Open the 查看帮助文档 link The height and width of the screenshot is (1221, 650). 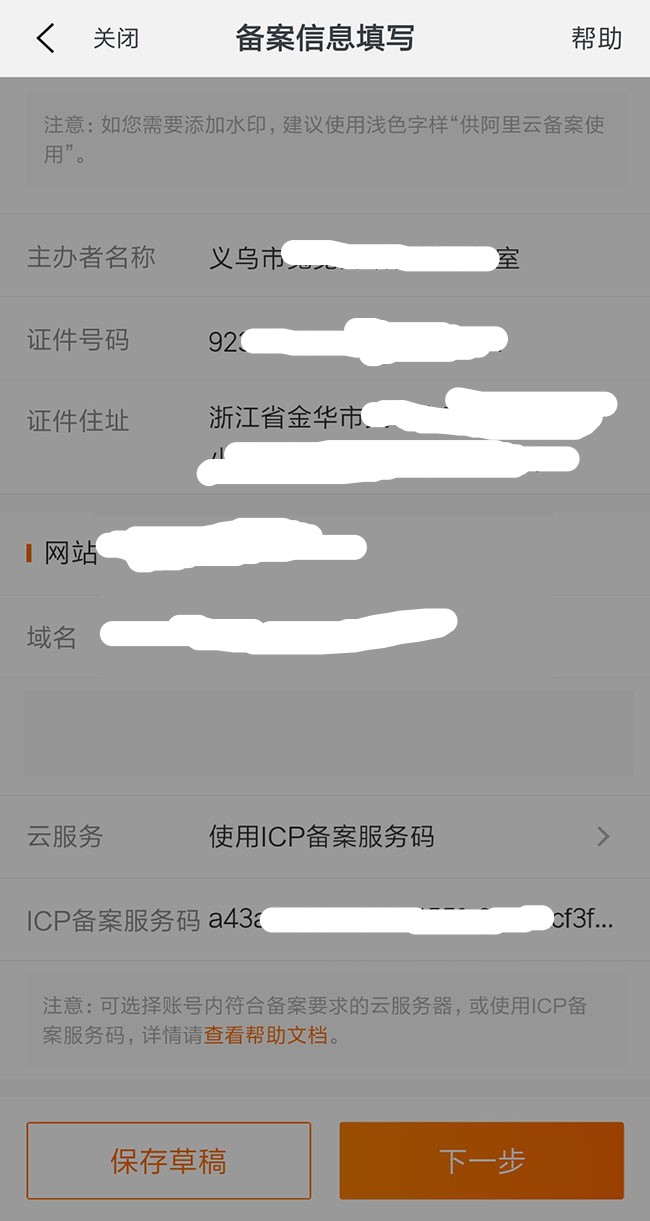[x=266, y=1036]
